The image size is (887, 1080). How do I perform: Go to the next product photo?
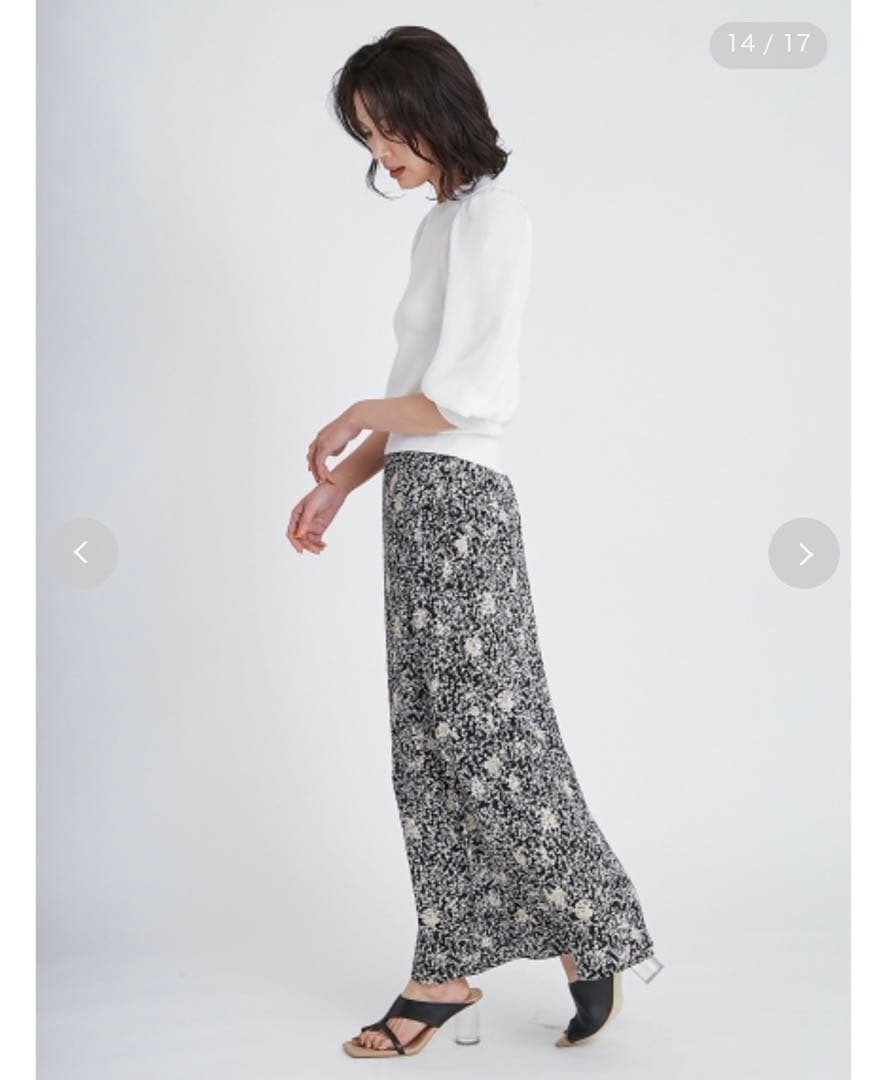click(803, 553)
